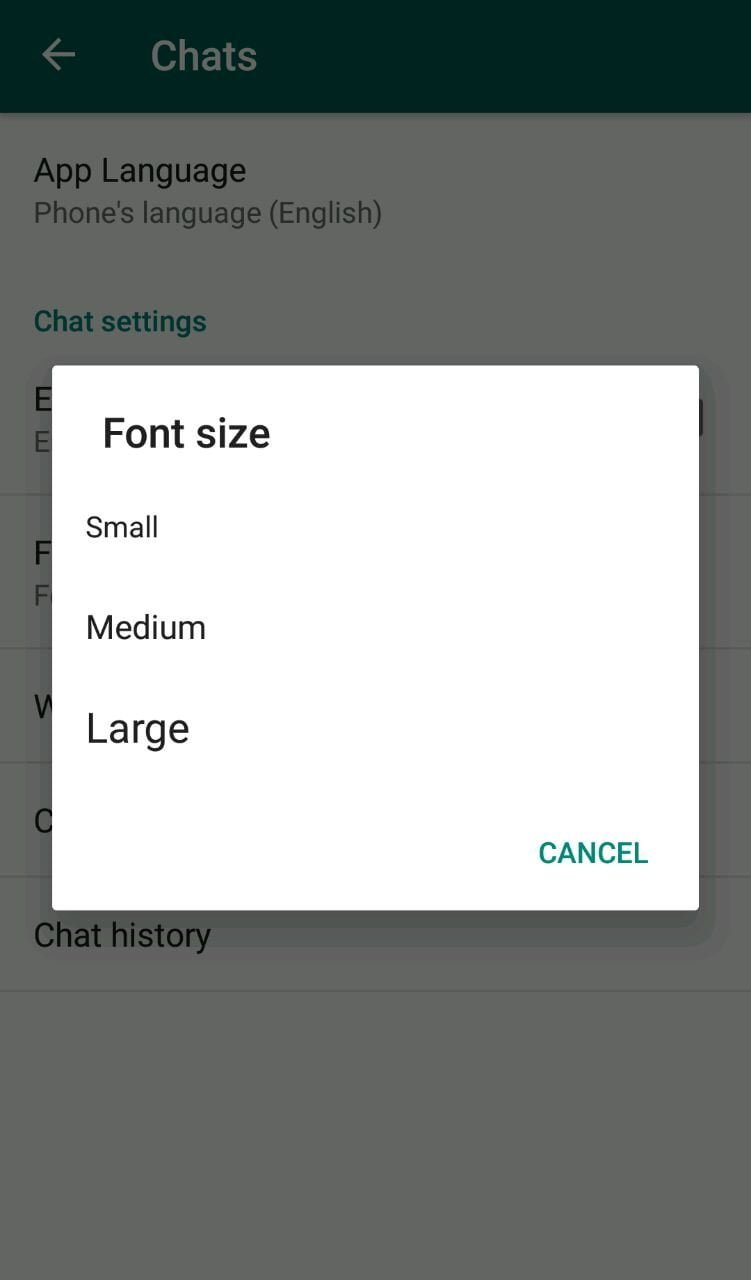Image resolution: width=751 pixels, height=1280 pixels.
Task: Select the Small font size
Action: (x=375, y=527)
